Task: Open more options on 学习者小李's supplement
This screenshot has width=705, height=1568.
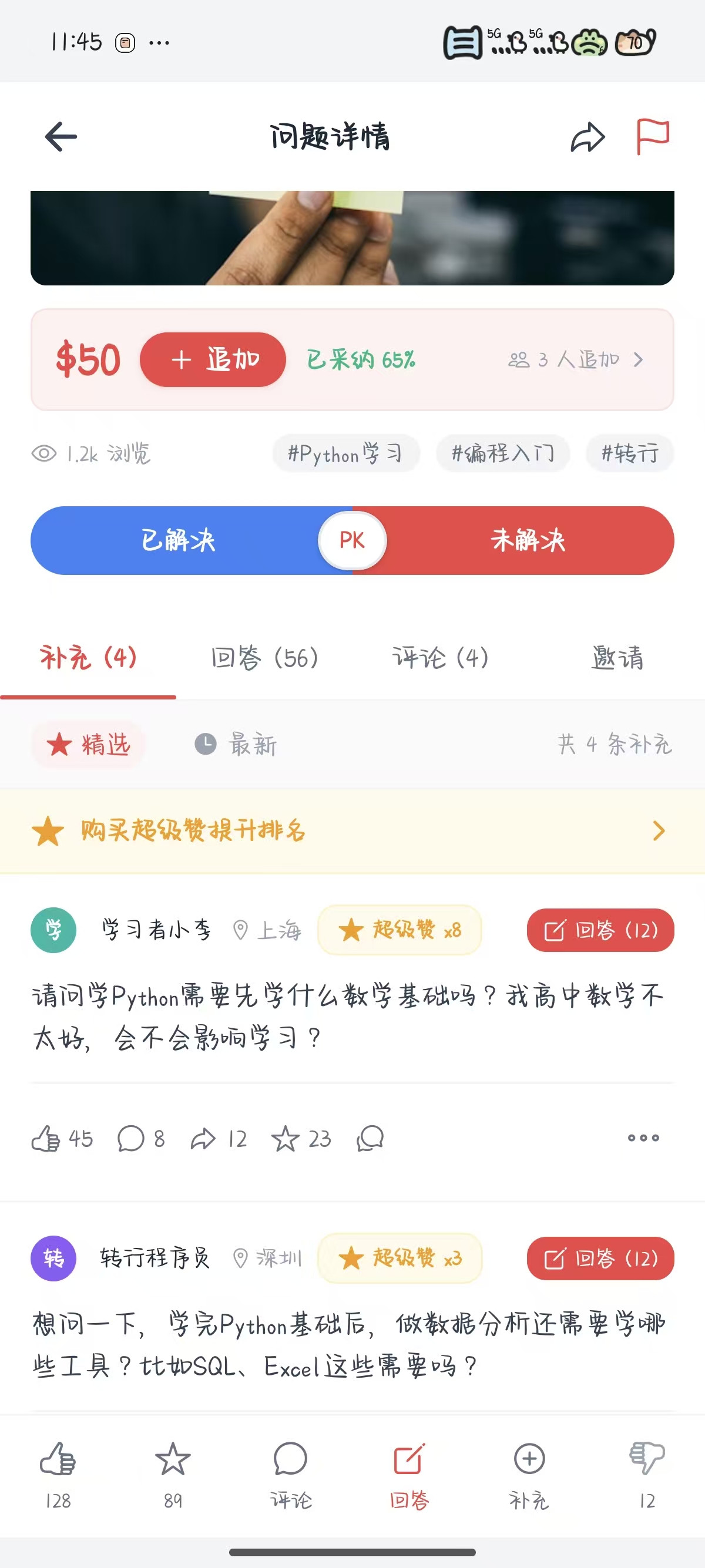Action: coord(643,1138)
